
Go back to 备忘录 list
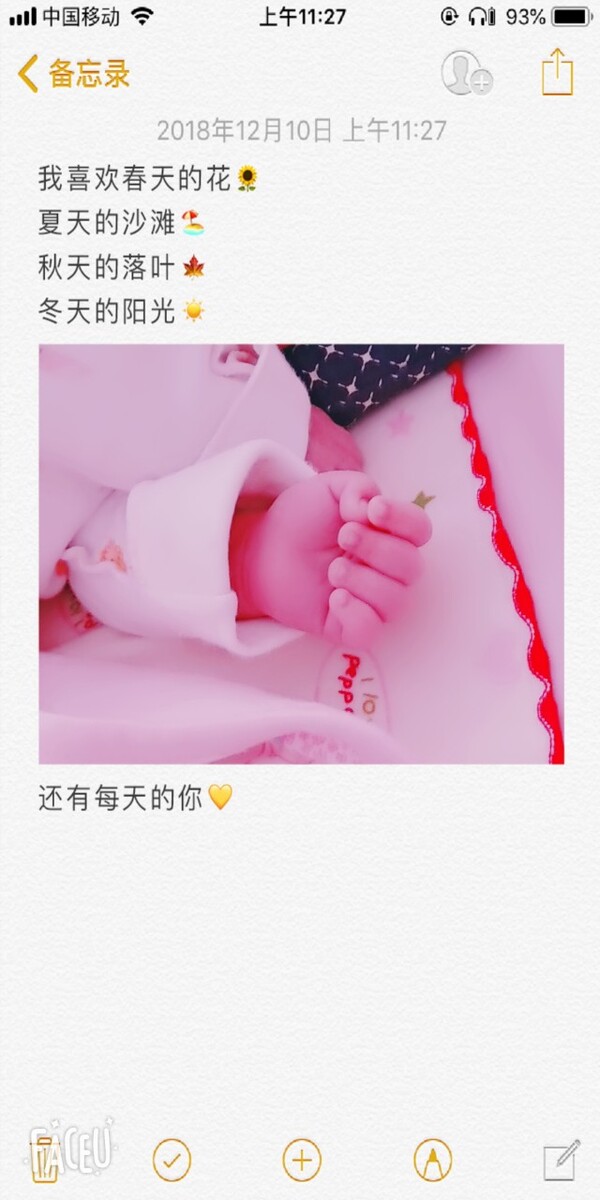[73, 74]
